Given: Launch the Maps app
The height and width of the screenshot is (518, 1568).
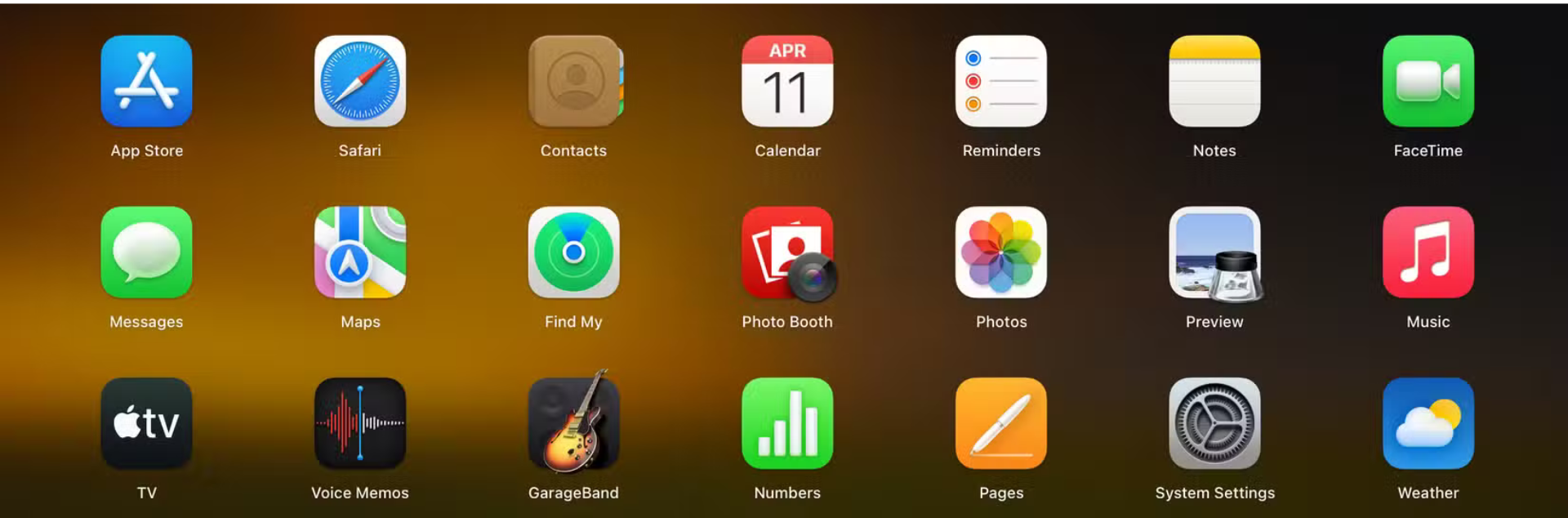Looking at the screenshot, I should 360,252.
